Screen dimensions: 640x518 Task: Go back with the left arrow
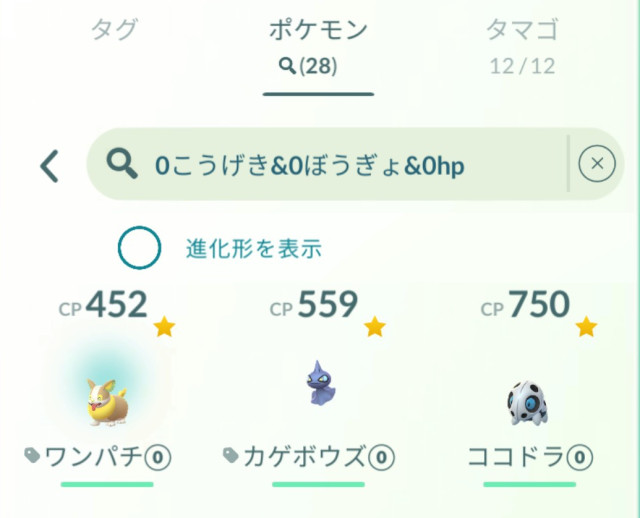[50, 165]
